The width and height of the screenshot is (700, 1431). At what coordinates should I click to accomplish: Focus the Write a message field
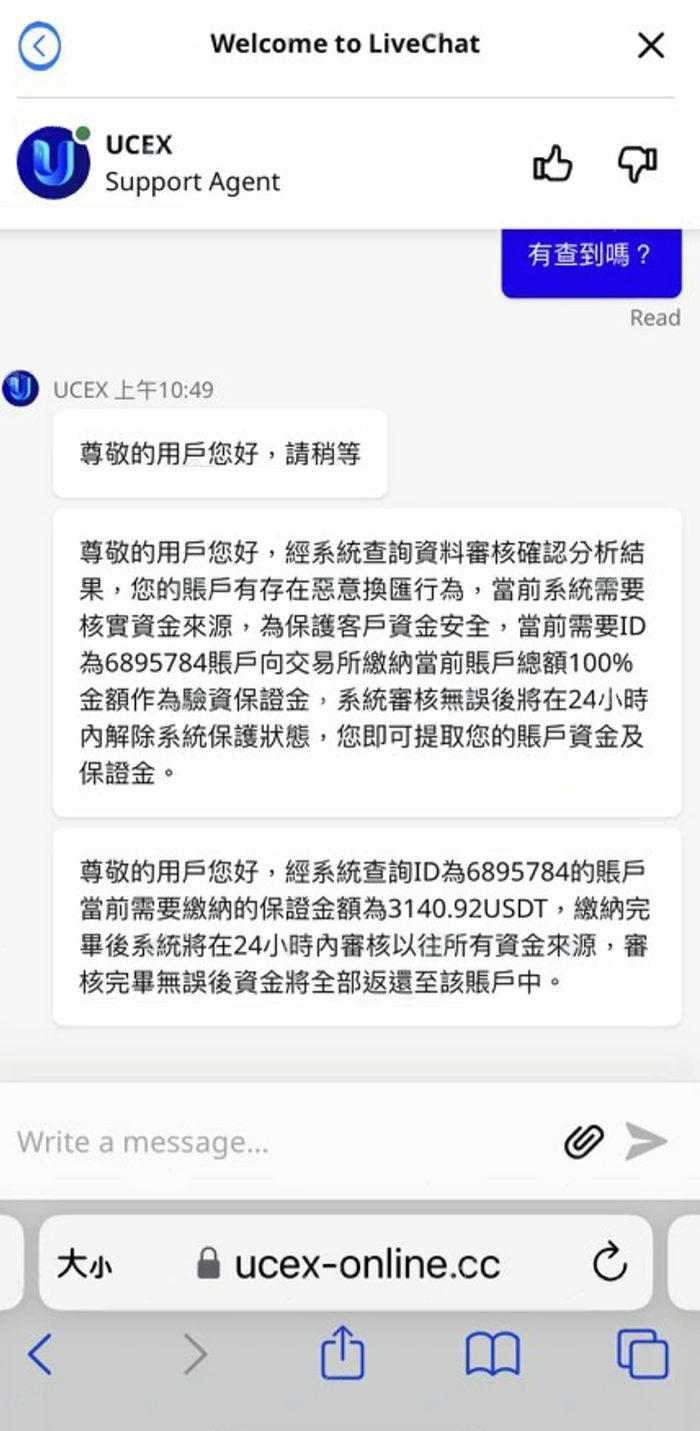pyautogui.click(x=280, y=1142)
